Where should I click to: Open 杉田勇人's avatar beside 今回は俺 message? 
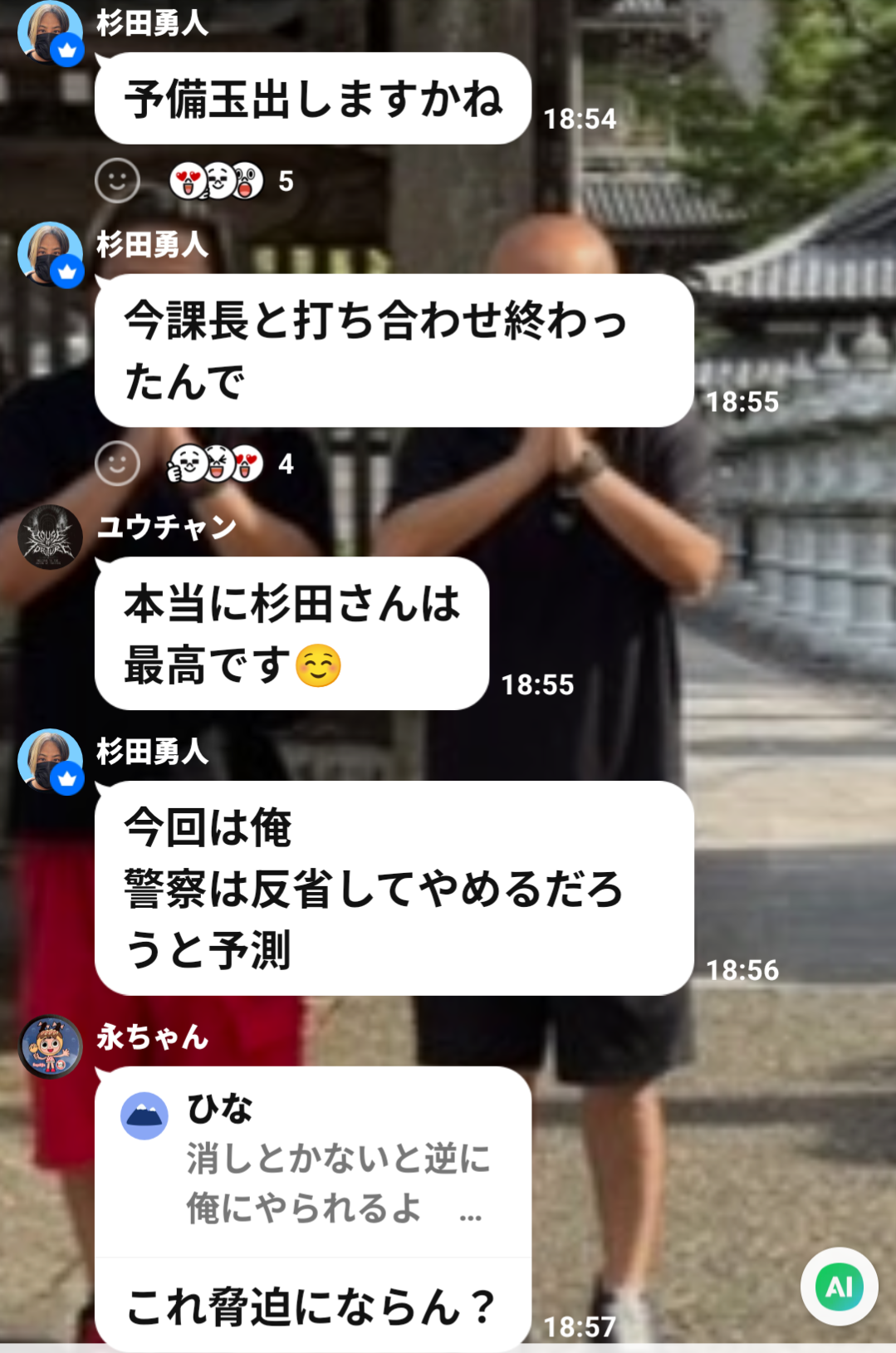tap(50, 760)
